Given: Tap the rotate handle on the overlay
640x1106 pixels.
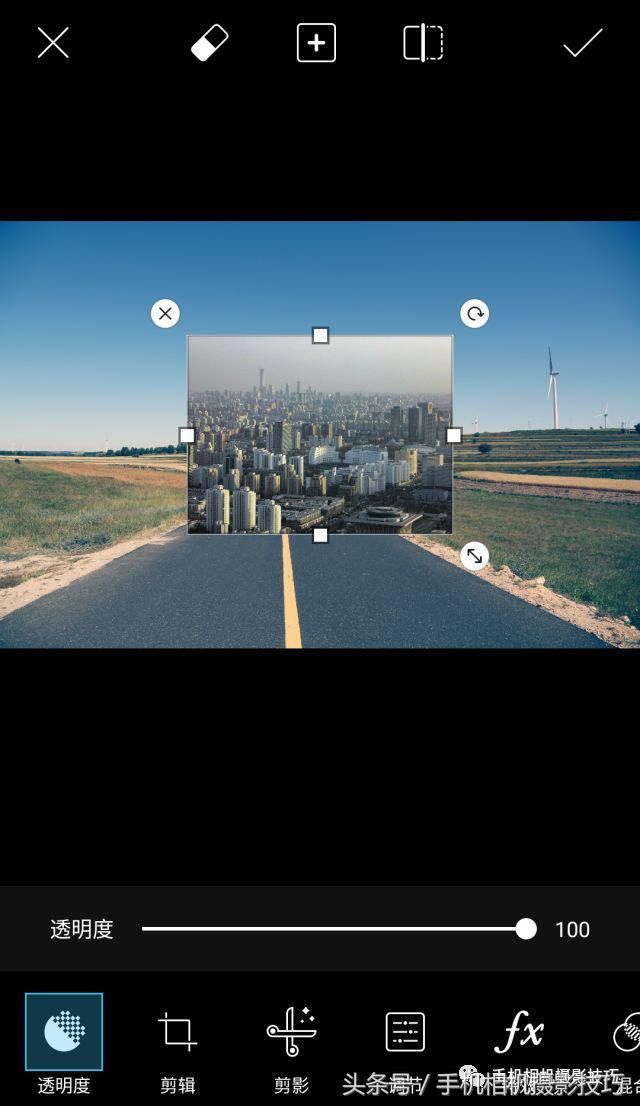Looking at the screenshot, I should click(474, 314).
